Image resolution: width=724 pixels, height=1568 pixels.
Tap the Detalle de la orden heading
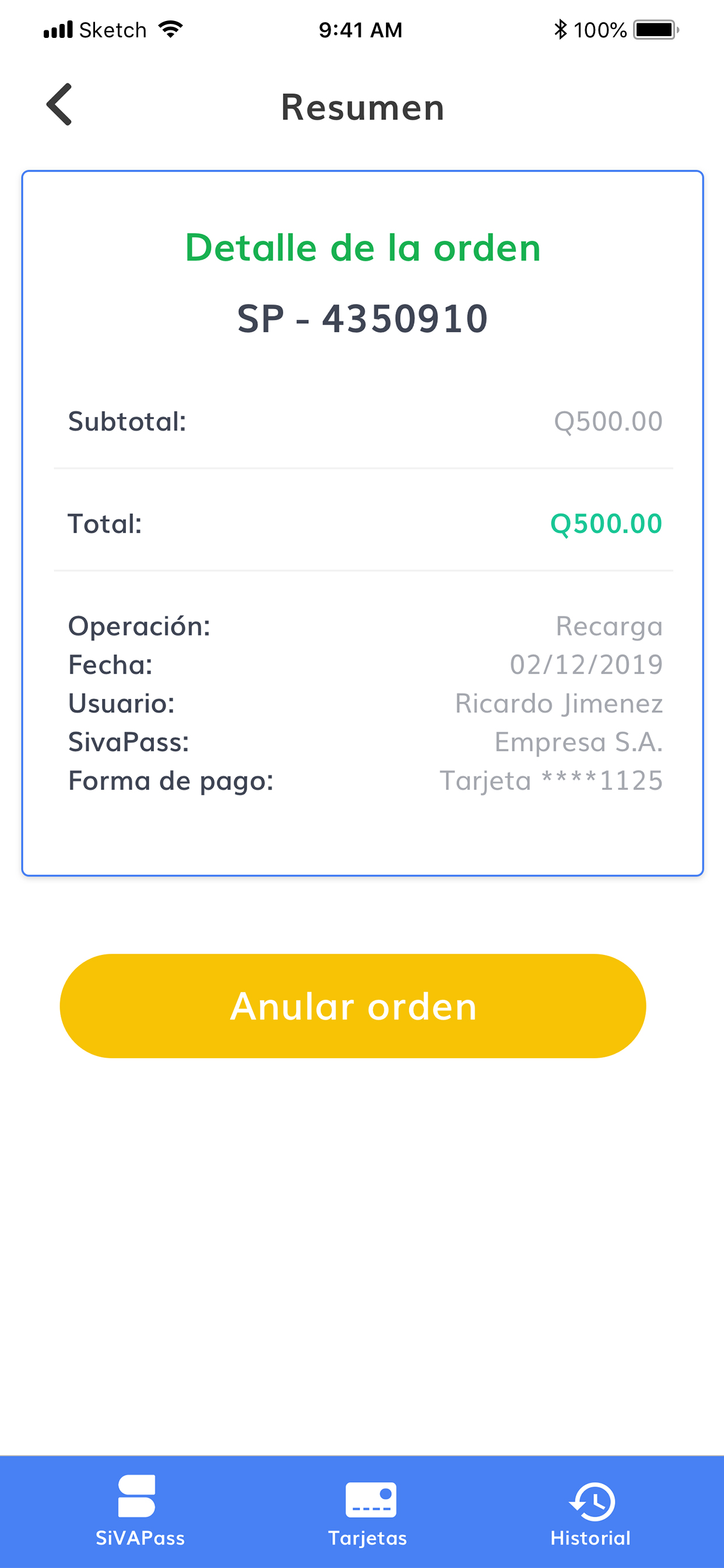[x=362, y=247]
